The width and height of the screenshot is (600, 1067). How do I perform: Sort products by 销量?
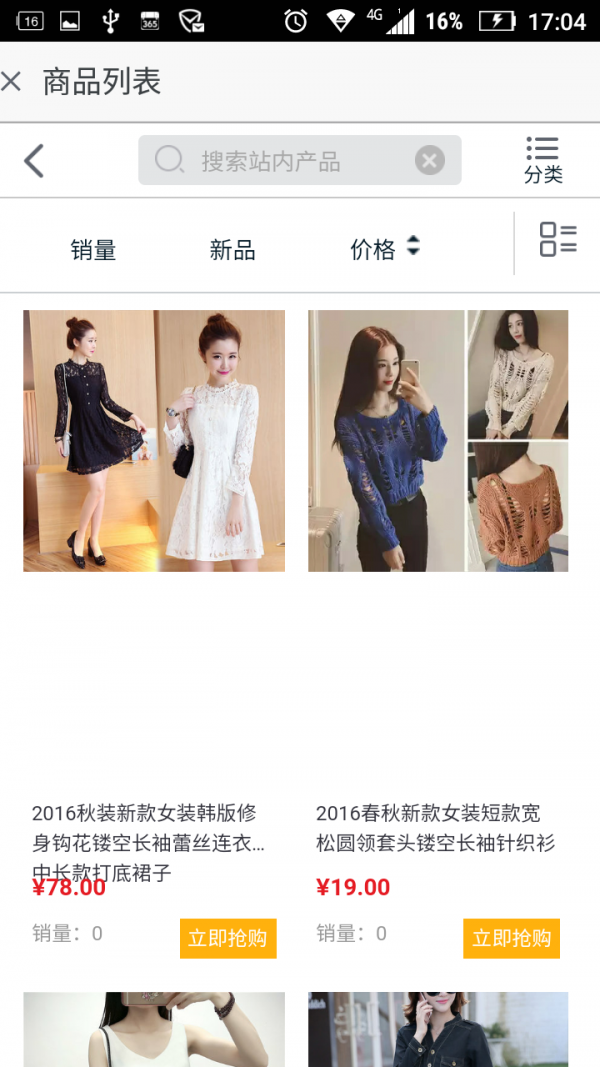(94, 249)
